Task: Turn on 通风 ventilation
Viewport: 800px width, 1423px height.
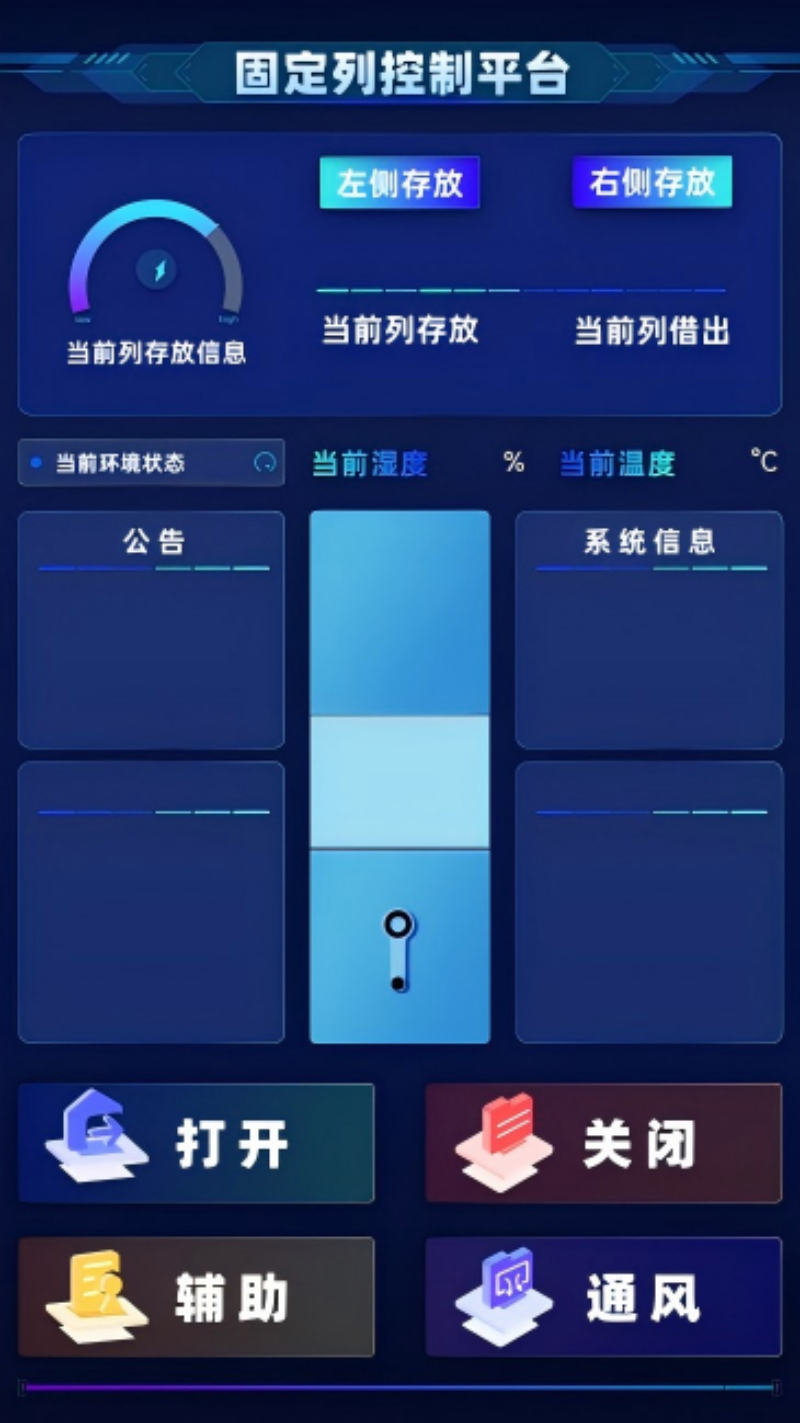Action: point(603,1297)
